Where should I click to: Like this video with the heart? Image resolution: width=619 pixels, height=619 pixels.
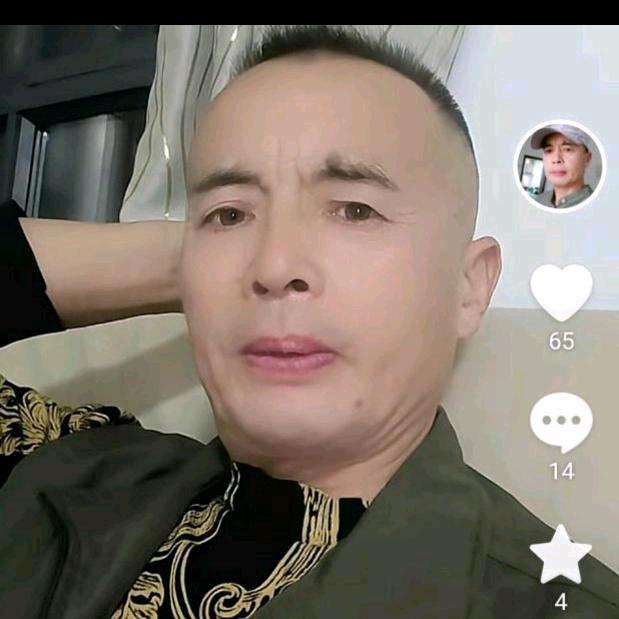(x=561, y=292)
